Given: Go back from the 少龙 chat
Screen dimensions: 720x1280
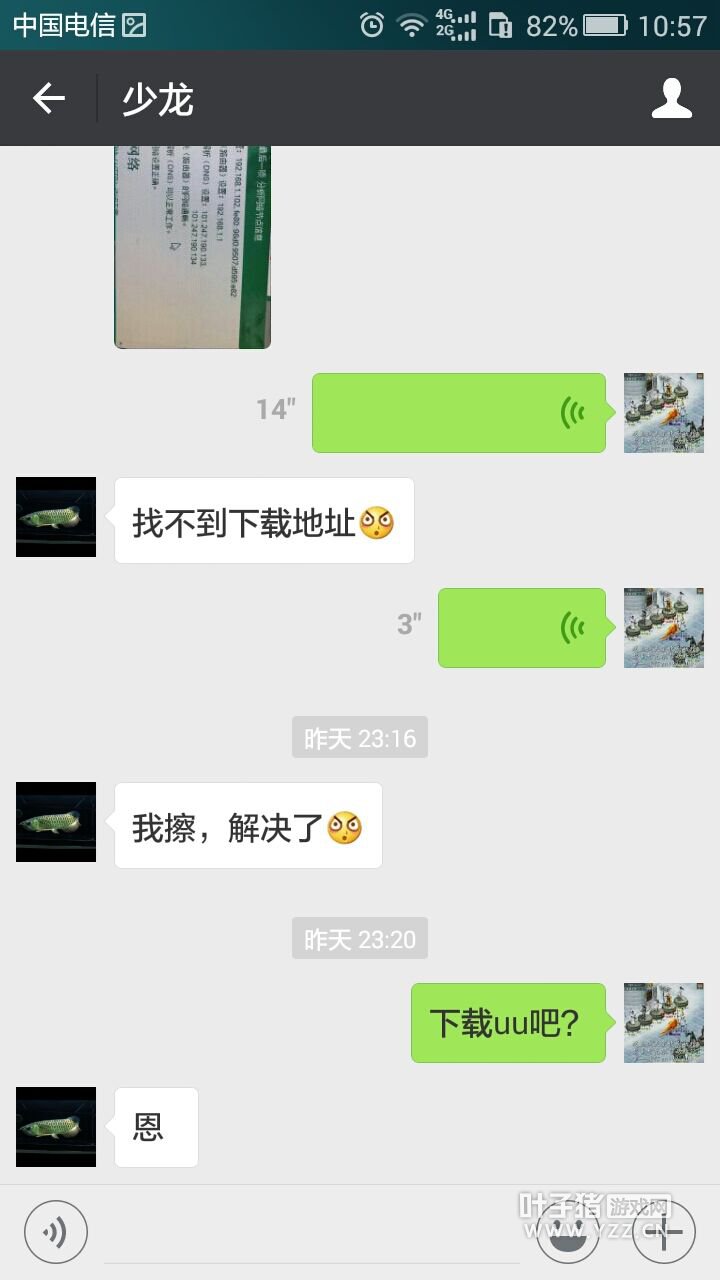Looking at the screenshot, I should click(x=48, y=98).
